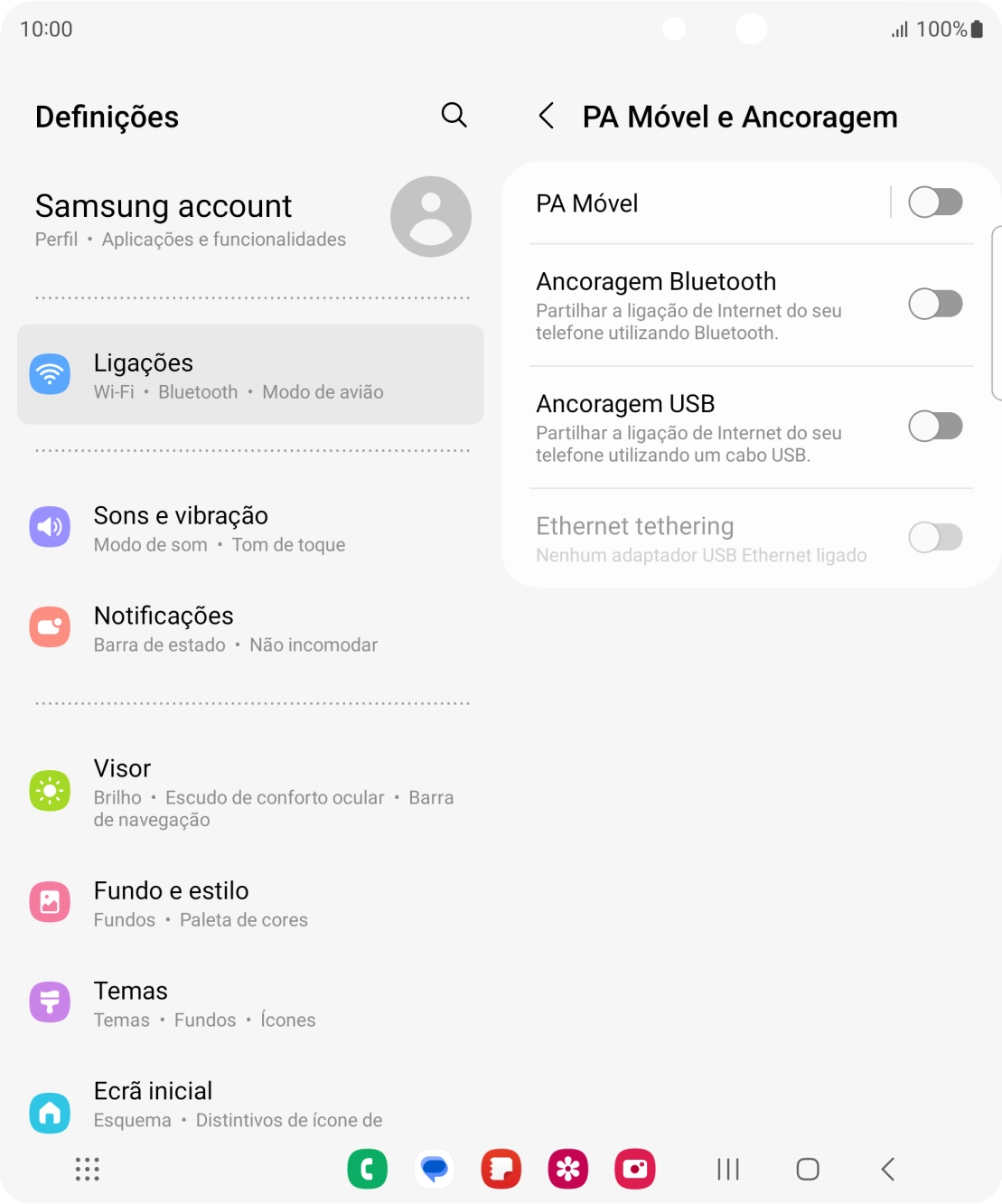Open Notificações settings
The width and height of the screenshot is (1002, 1204).
point(250,629)
